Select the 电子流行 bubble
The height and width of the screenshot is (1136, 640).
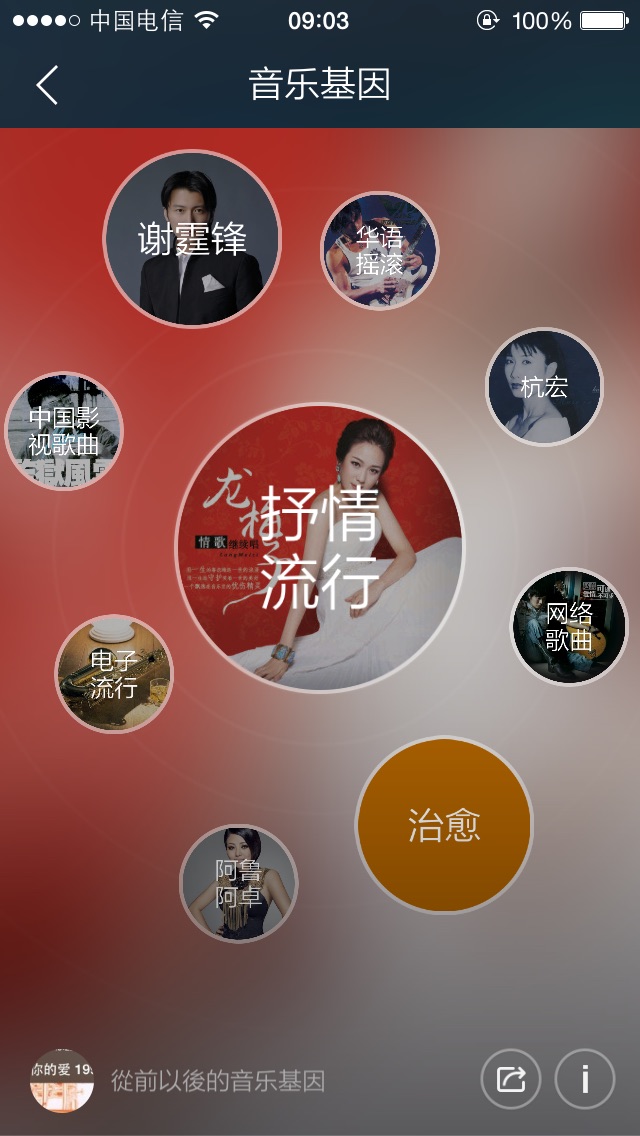click(x=114, y=674)
